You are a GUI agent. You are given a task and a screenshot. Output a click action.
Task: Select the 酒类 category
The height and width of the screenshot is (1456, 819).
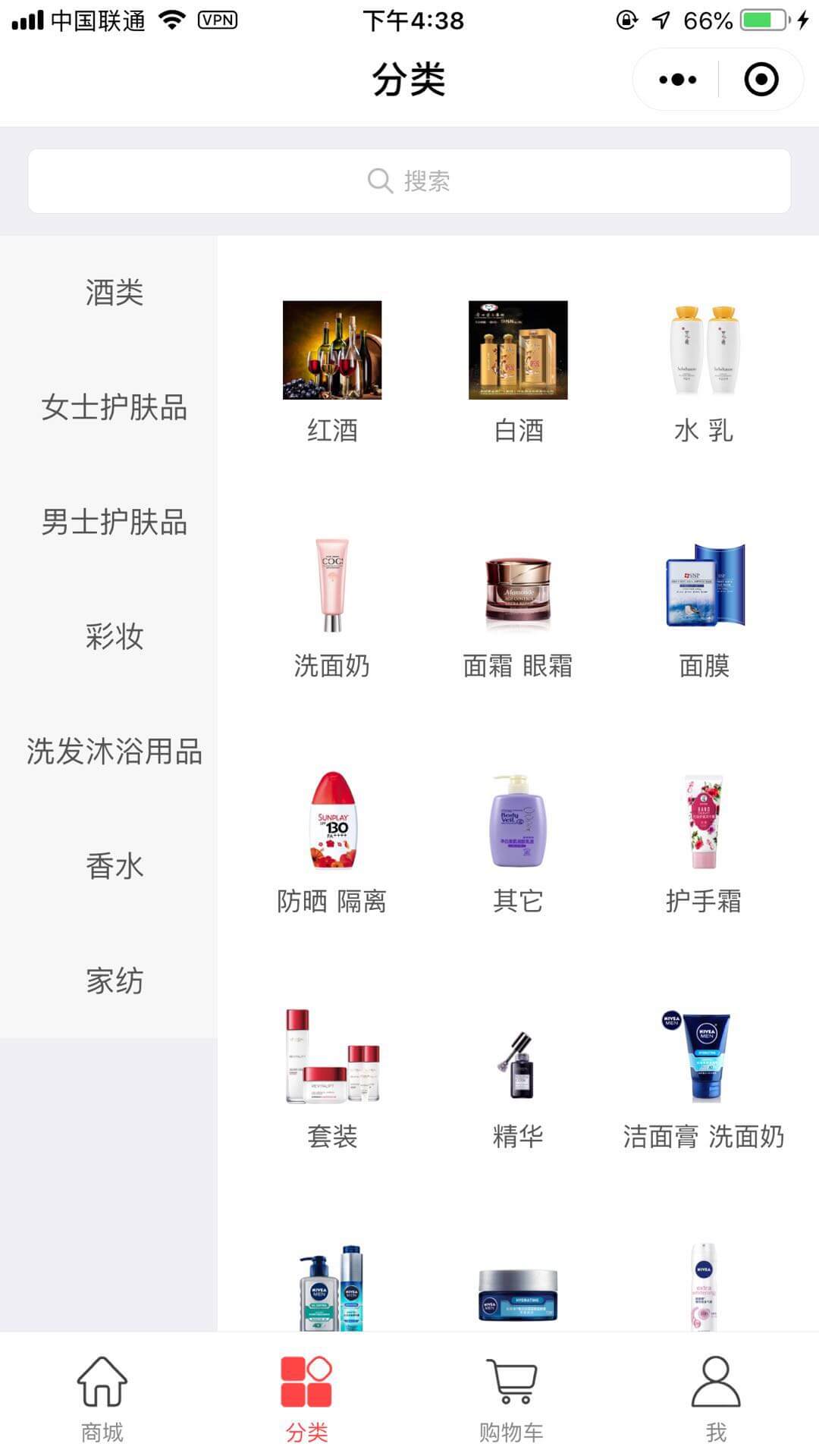click(x=114, y=293)
